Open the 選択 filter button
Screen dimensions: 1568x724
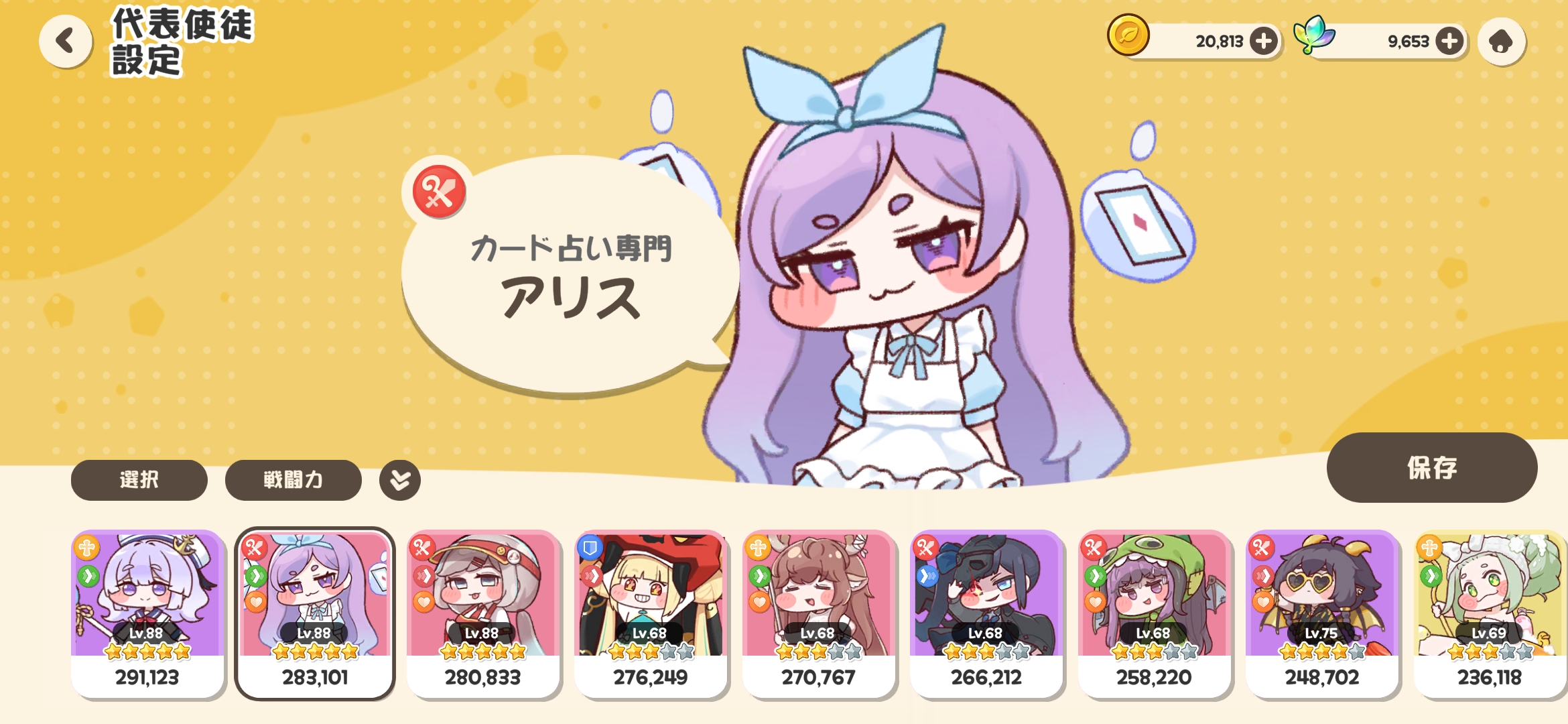[x=139, y=480]
